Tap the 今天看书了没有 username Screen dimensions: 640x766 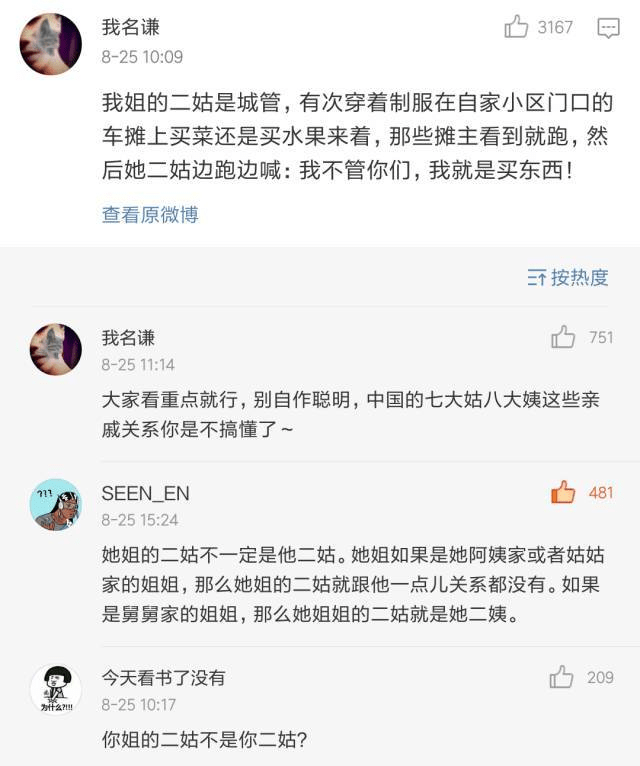(164, 678)
